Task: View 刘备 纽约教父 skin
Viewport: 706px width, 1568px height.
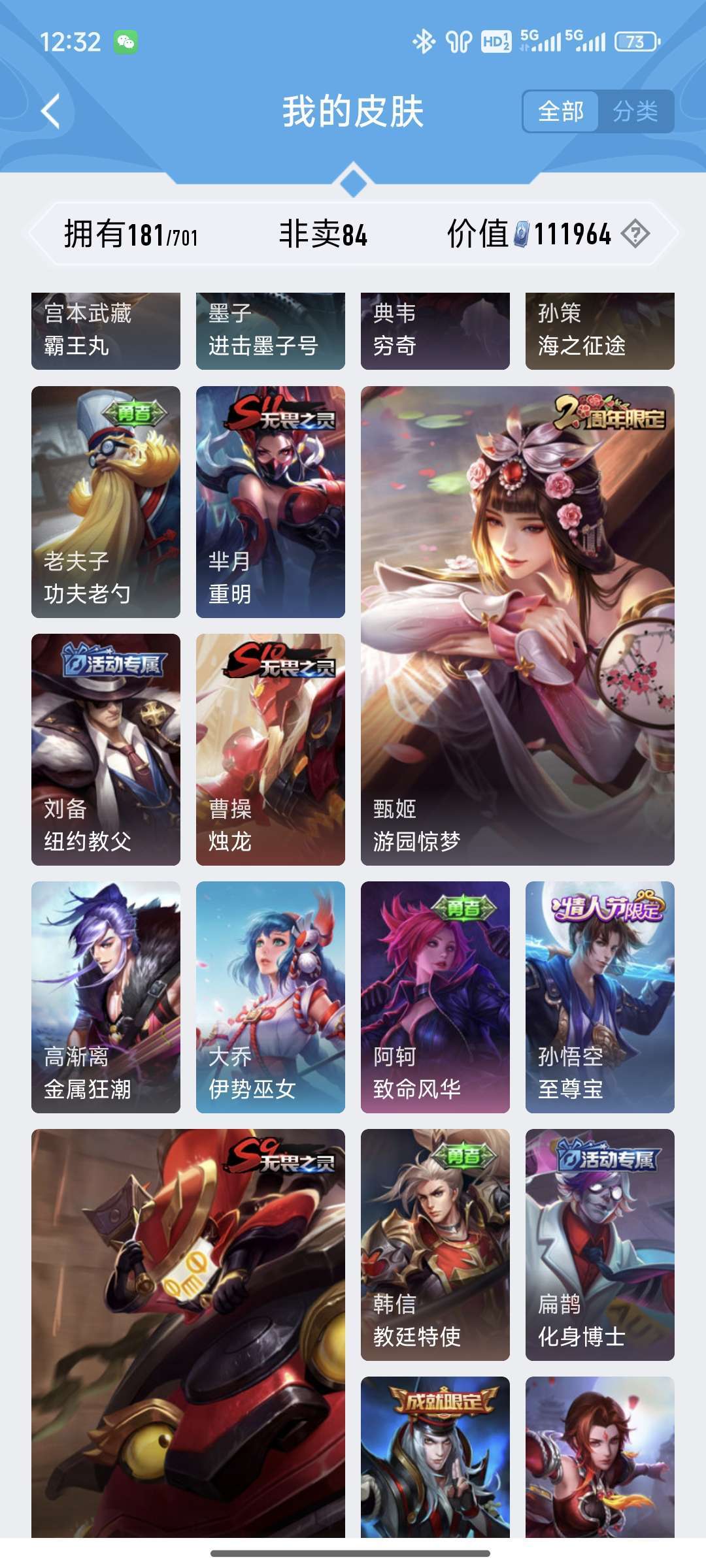Action: 106,749
